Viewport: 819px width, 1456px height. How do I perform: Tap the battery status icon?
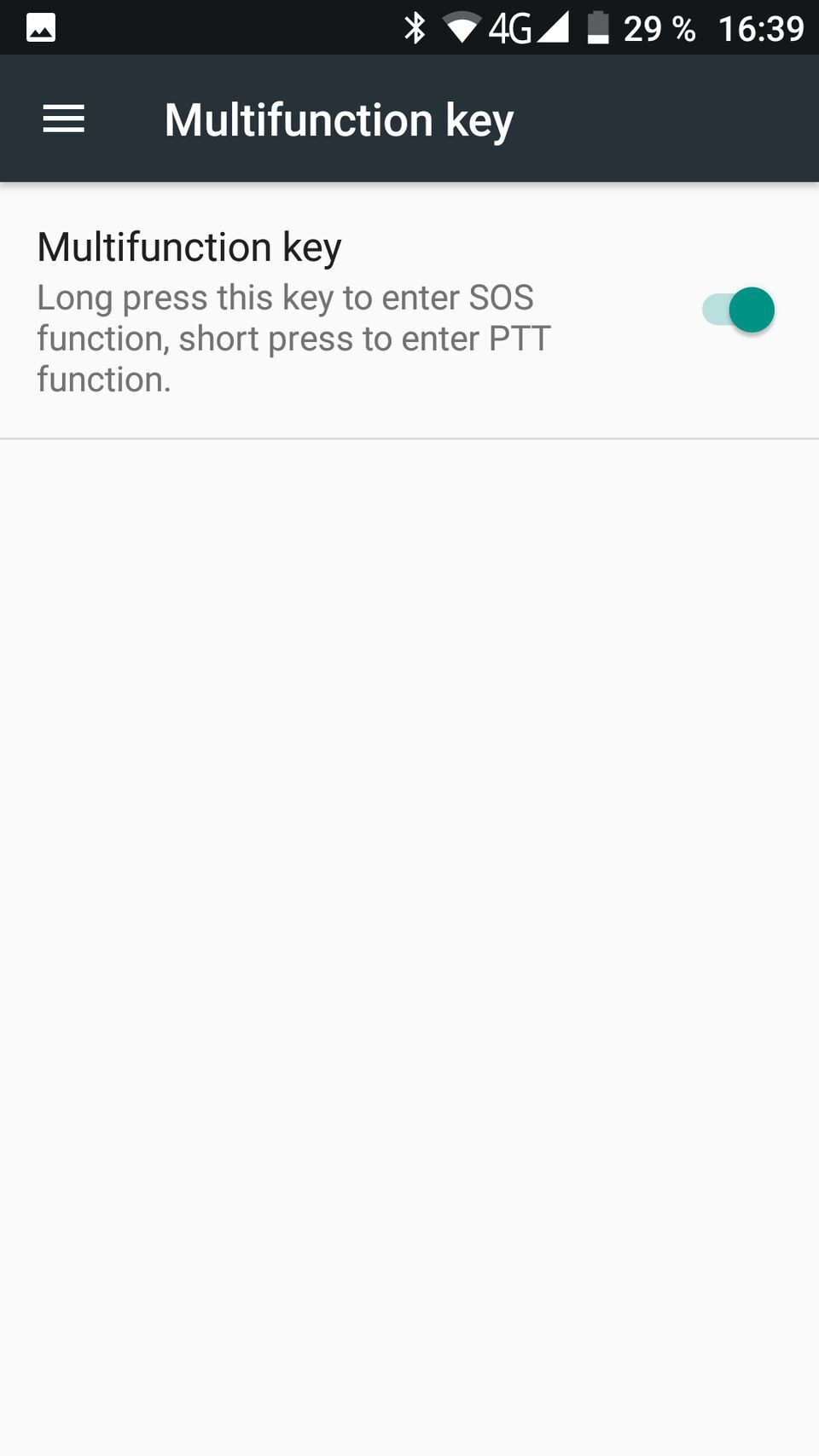(597, 27)
